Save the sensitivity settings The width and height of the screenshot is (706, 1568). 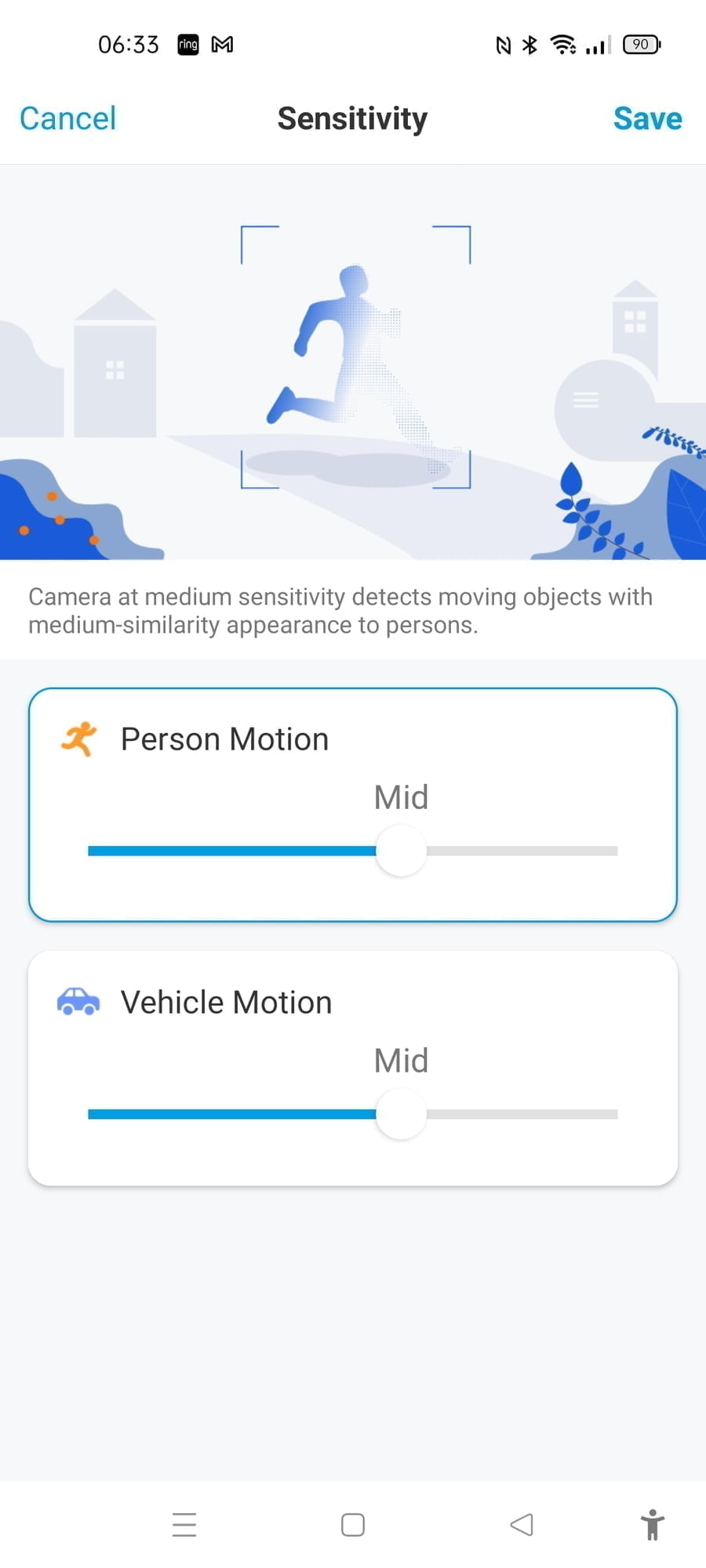click(647, 118)
